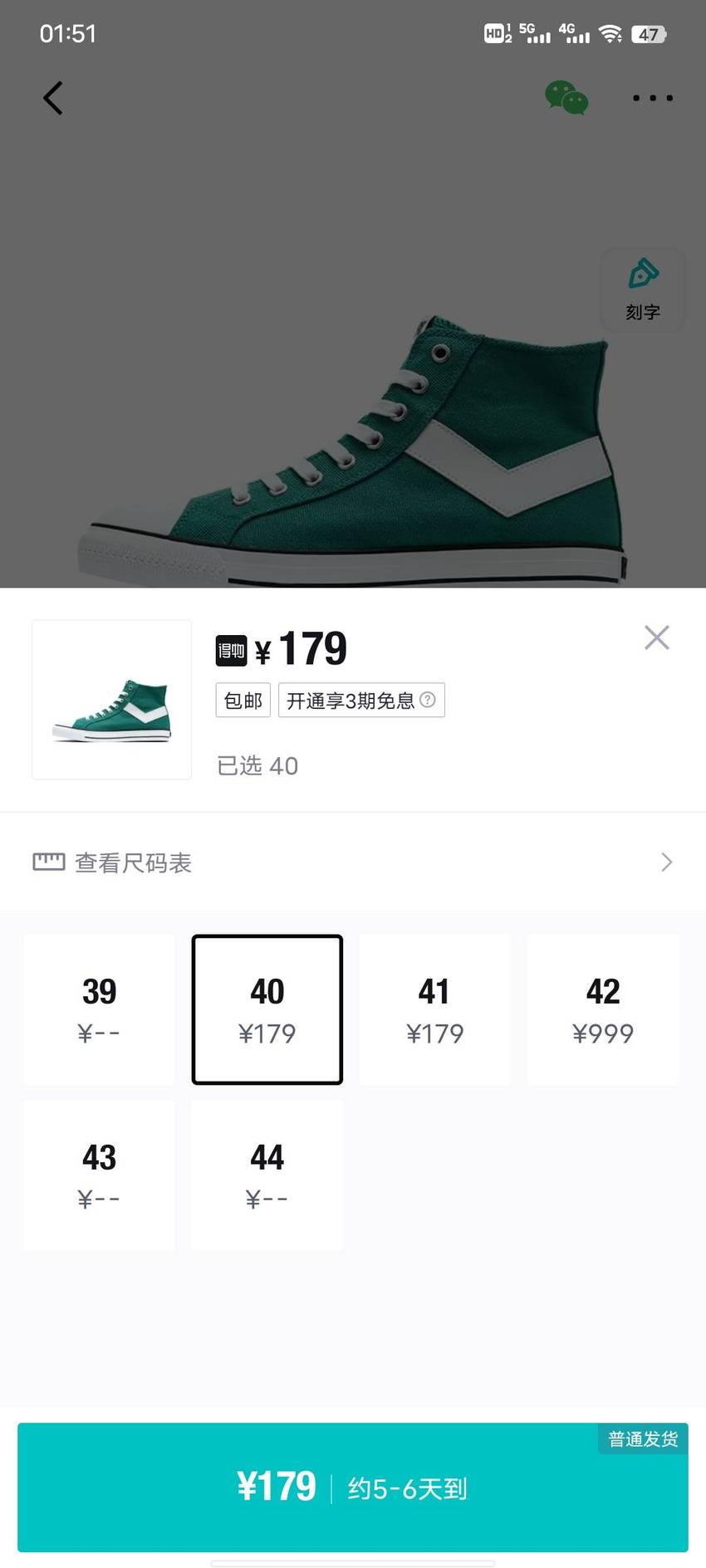Select size 43
This screenshot has height=1568, width=706.
[x=99, y=1175]
